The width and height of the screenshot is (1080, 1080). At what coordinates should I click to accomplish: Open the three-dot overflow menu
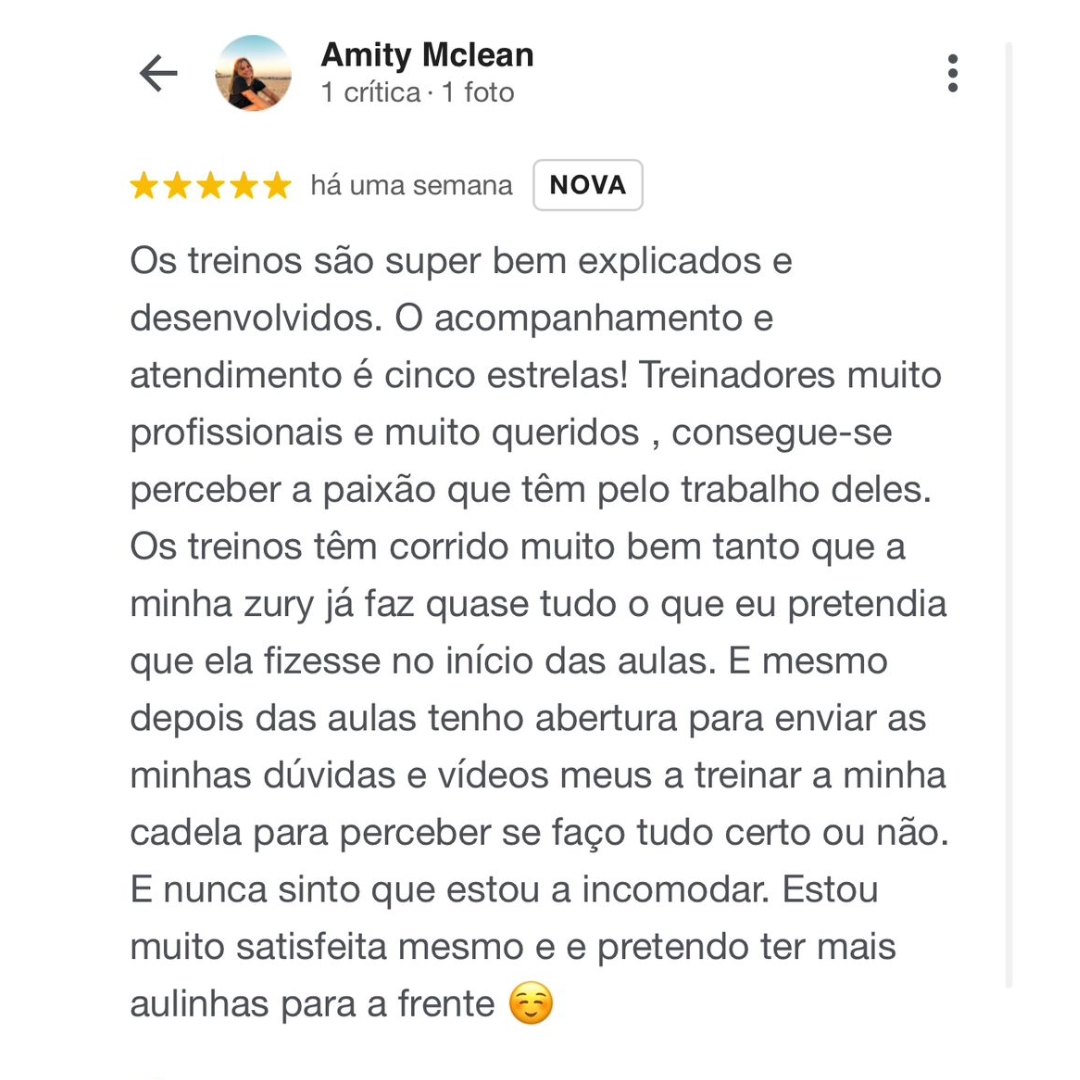click(952, 74)
